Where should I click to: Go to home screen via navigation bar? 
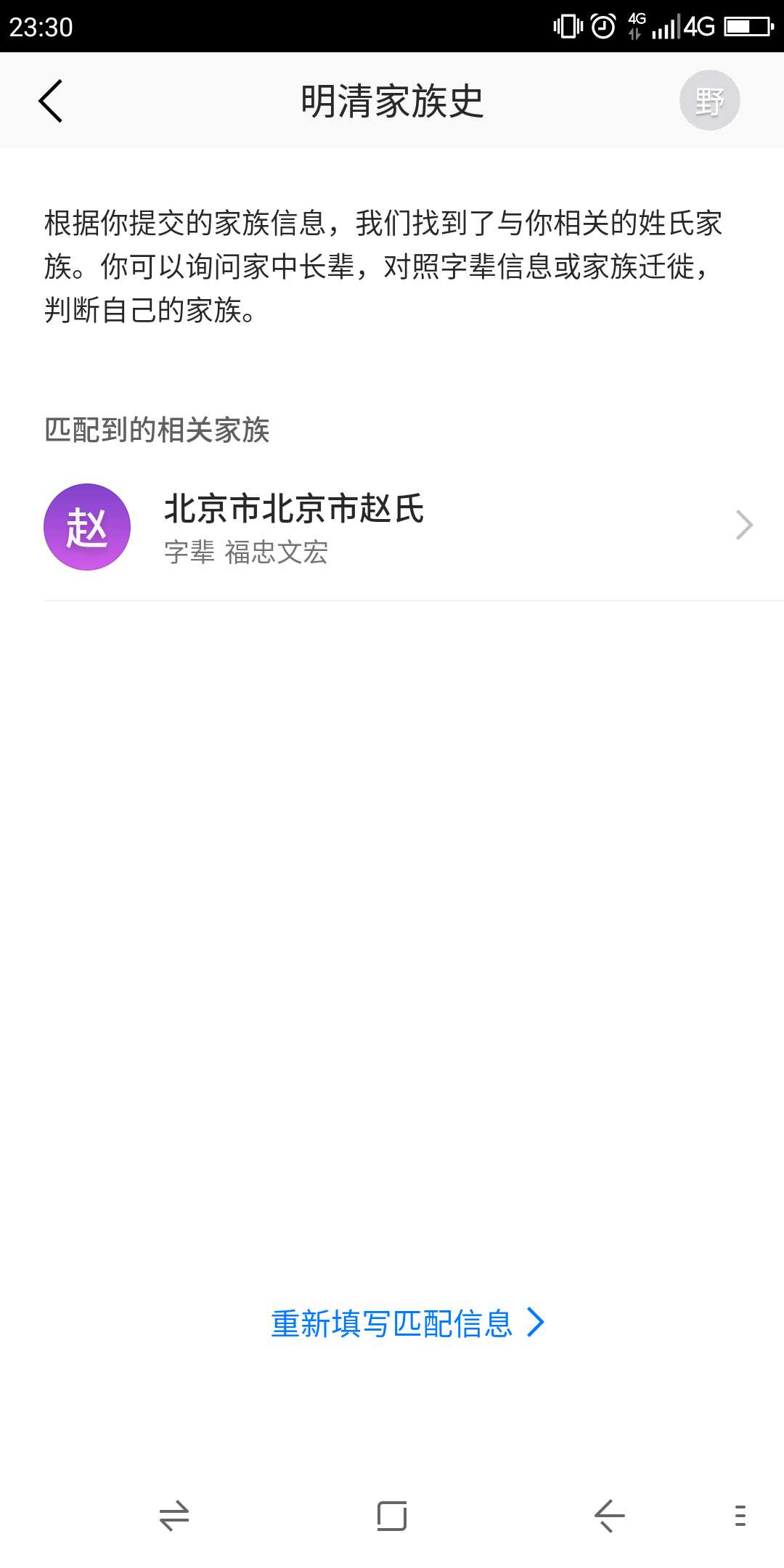coord(392,1516)
